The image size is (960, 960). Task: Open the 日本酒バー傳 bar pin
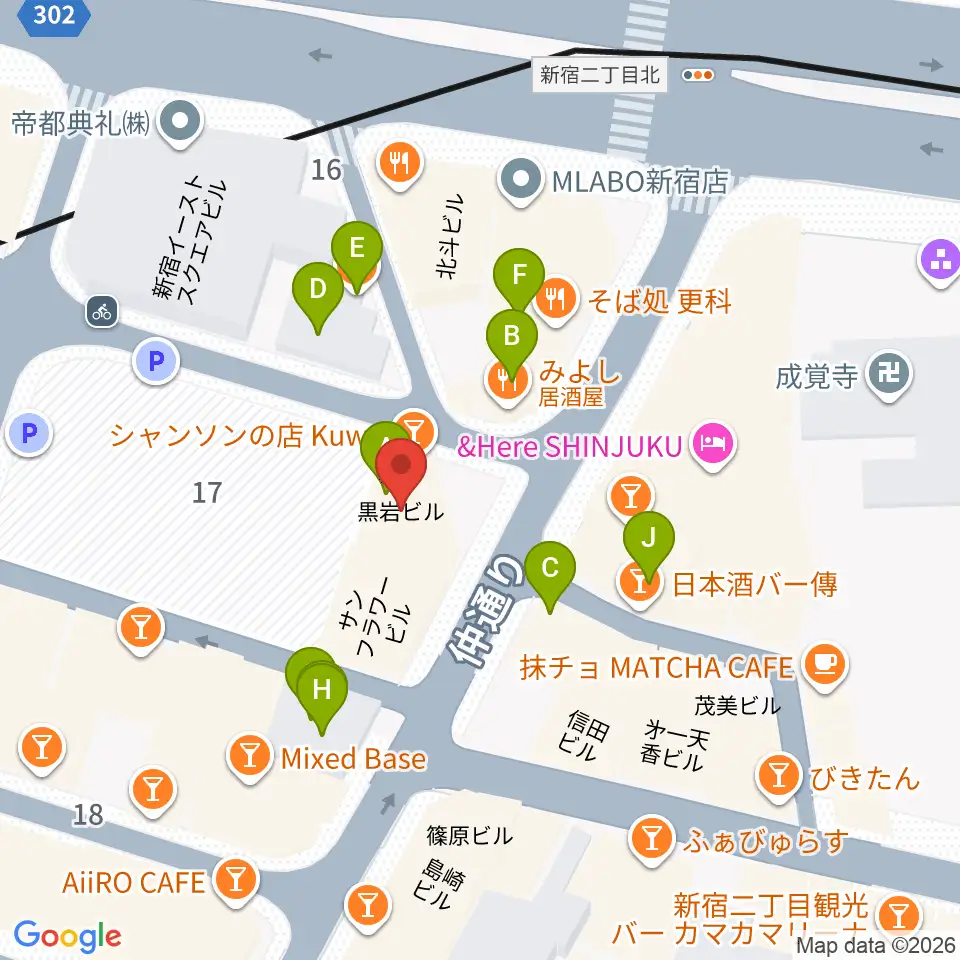[640, 585]
